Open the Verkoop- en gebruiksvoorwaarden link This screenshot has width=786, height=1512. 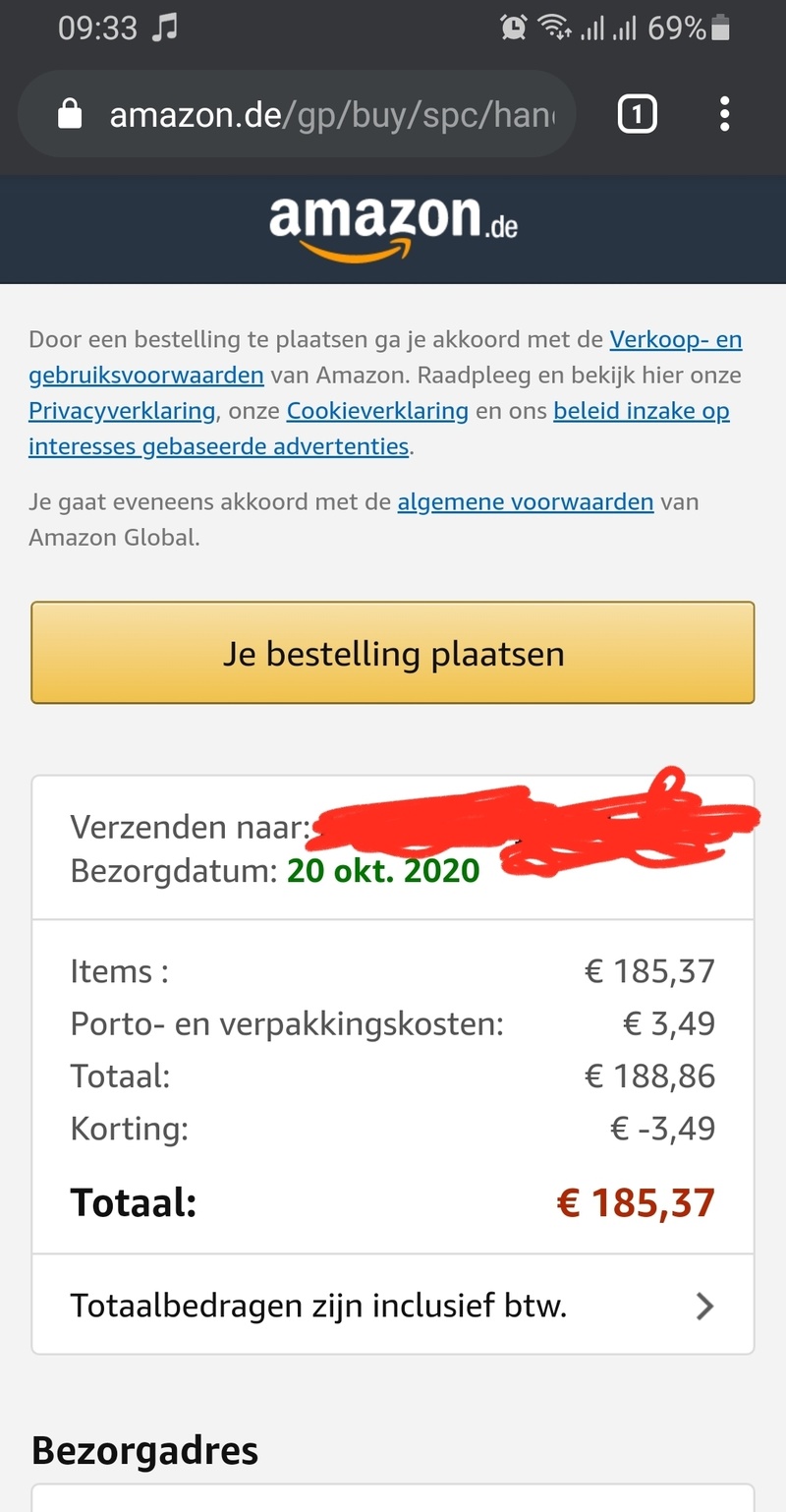[x=675, y=340]
